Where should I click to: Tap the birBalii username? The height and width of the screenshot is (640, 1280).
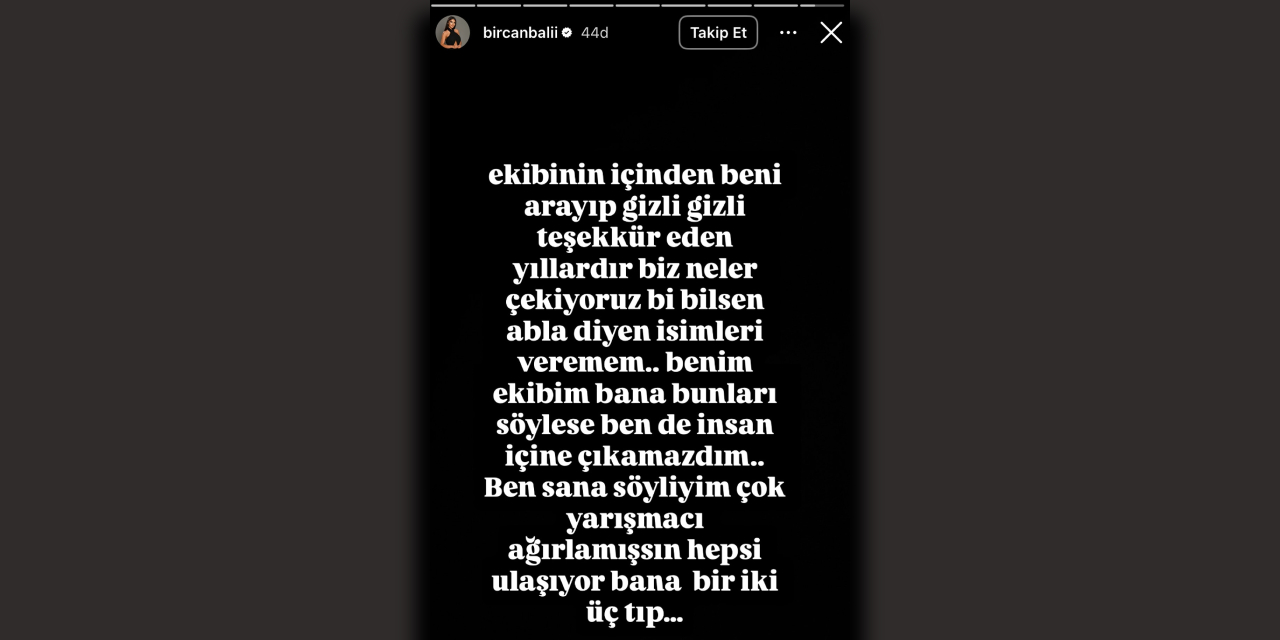(520, 33)
